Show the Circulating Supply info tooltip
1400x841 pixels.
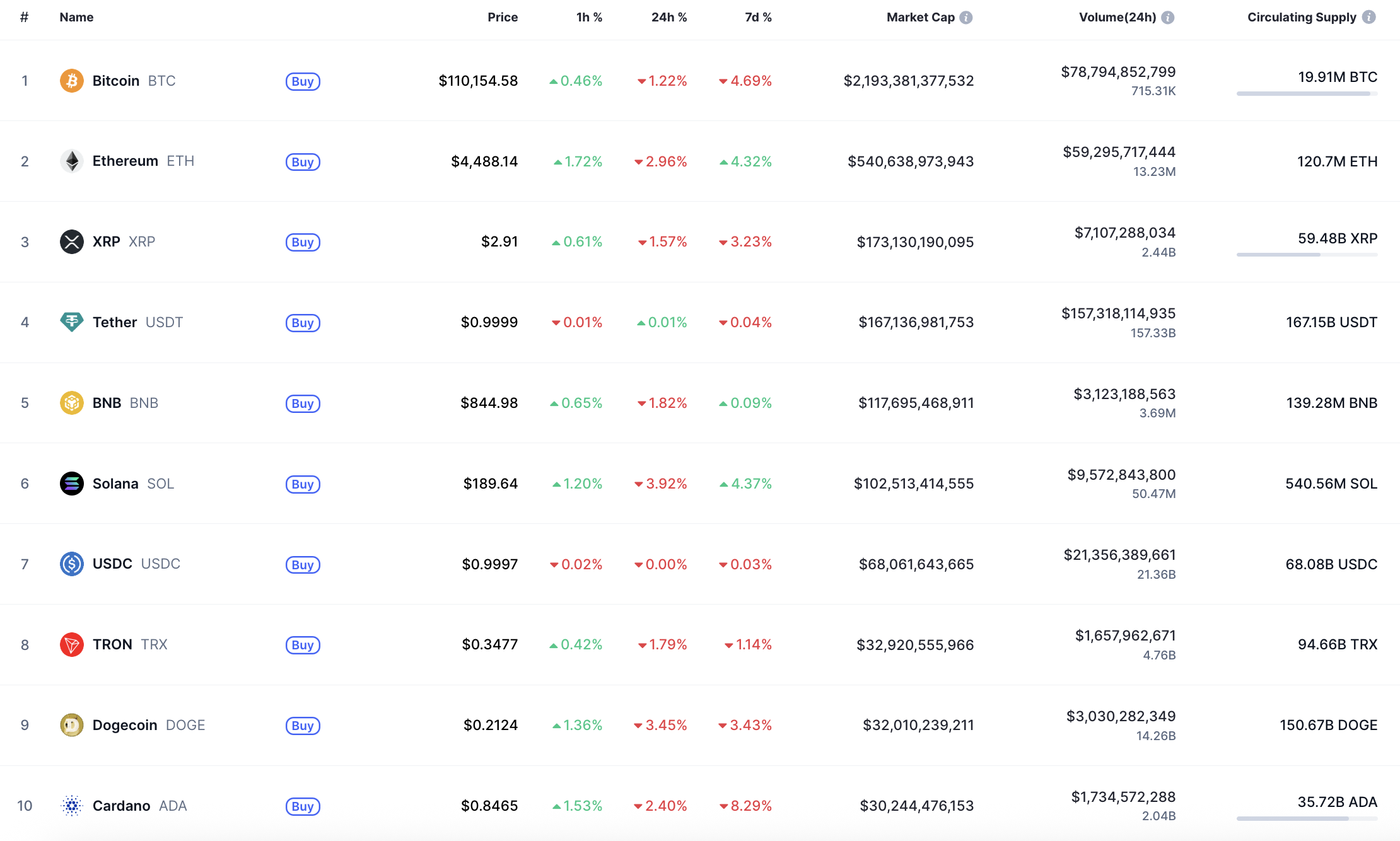pos(1368,17)
